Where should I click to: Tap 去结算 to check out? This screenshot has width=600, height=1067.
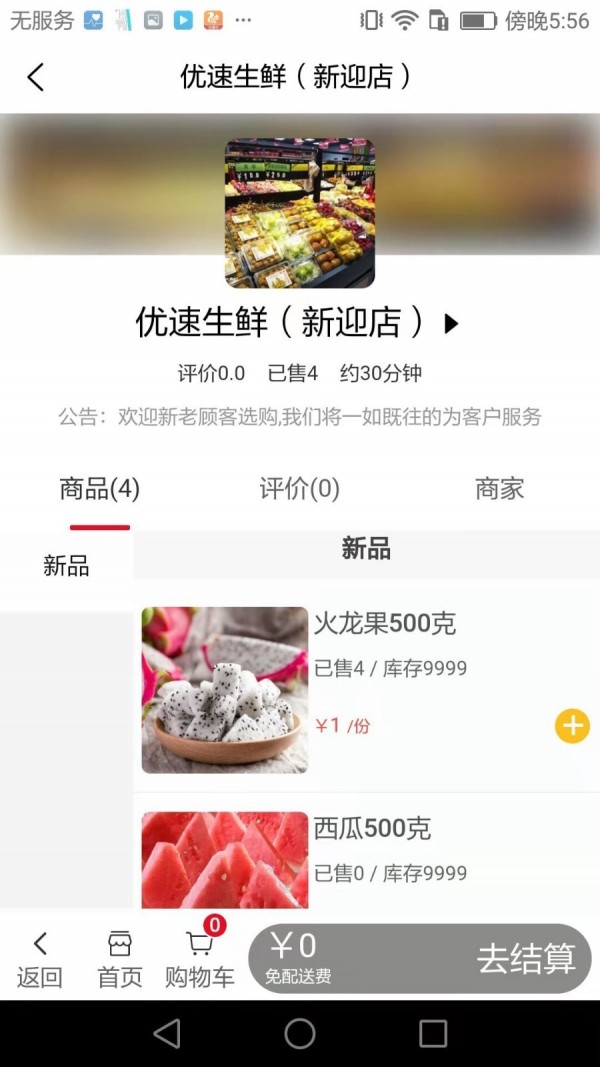click(526, 958)
